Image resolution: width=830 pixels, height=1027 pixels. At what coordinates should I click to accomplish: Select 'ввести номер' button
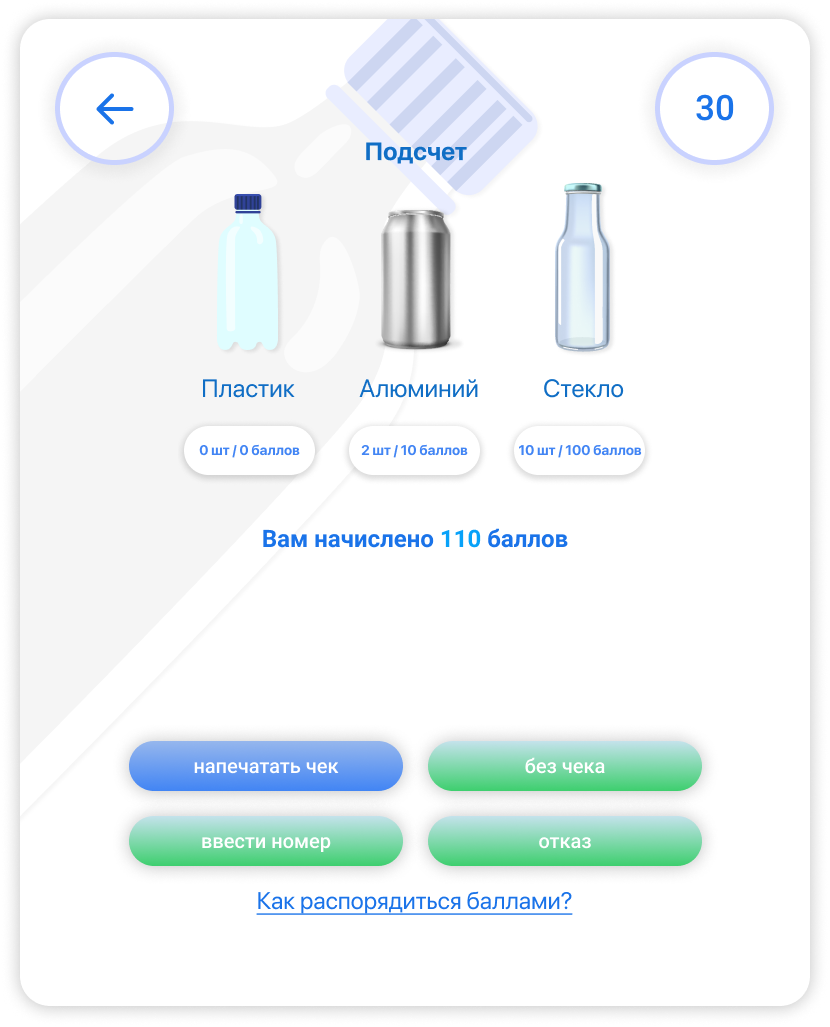point(265,841)
